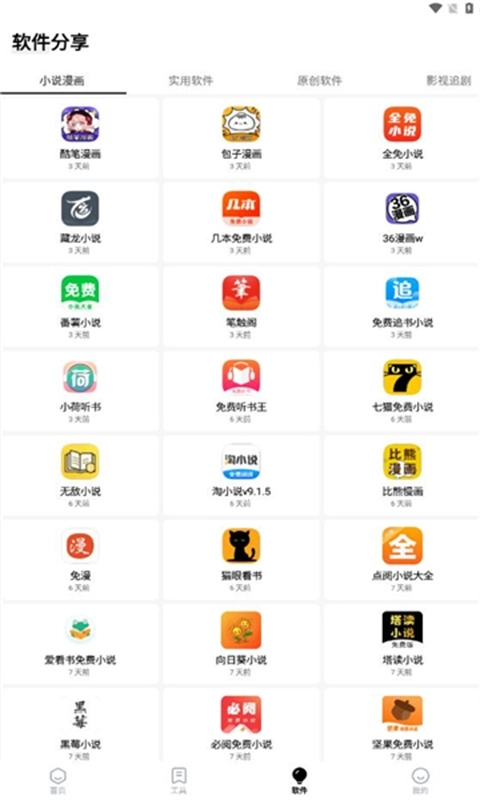Open the 免费追书小说 card
Screen dimensions: 480x800
402,307
